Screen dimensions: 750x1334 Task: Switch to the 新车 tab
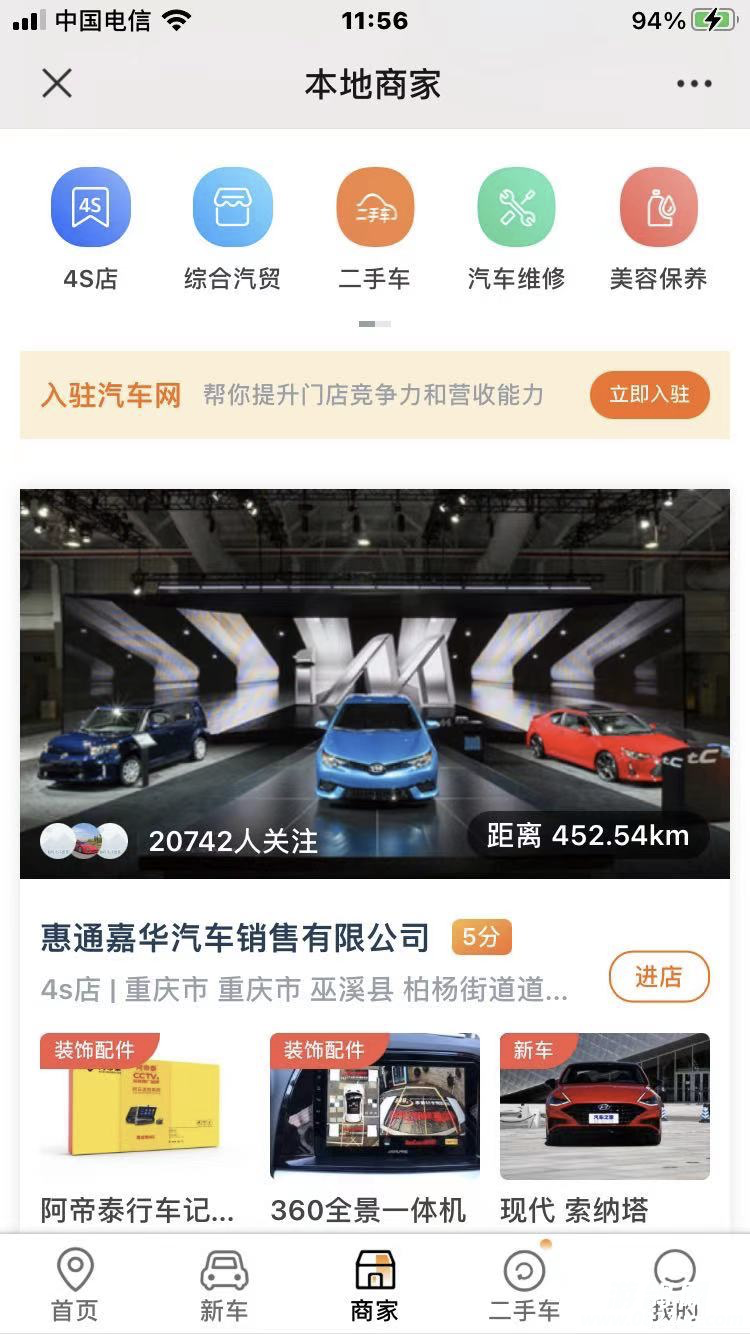coord(224,1285)
